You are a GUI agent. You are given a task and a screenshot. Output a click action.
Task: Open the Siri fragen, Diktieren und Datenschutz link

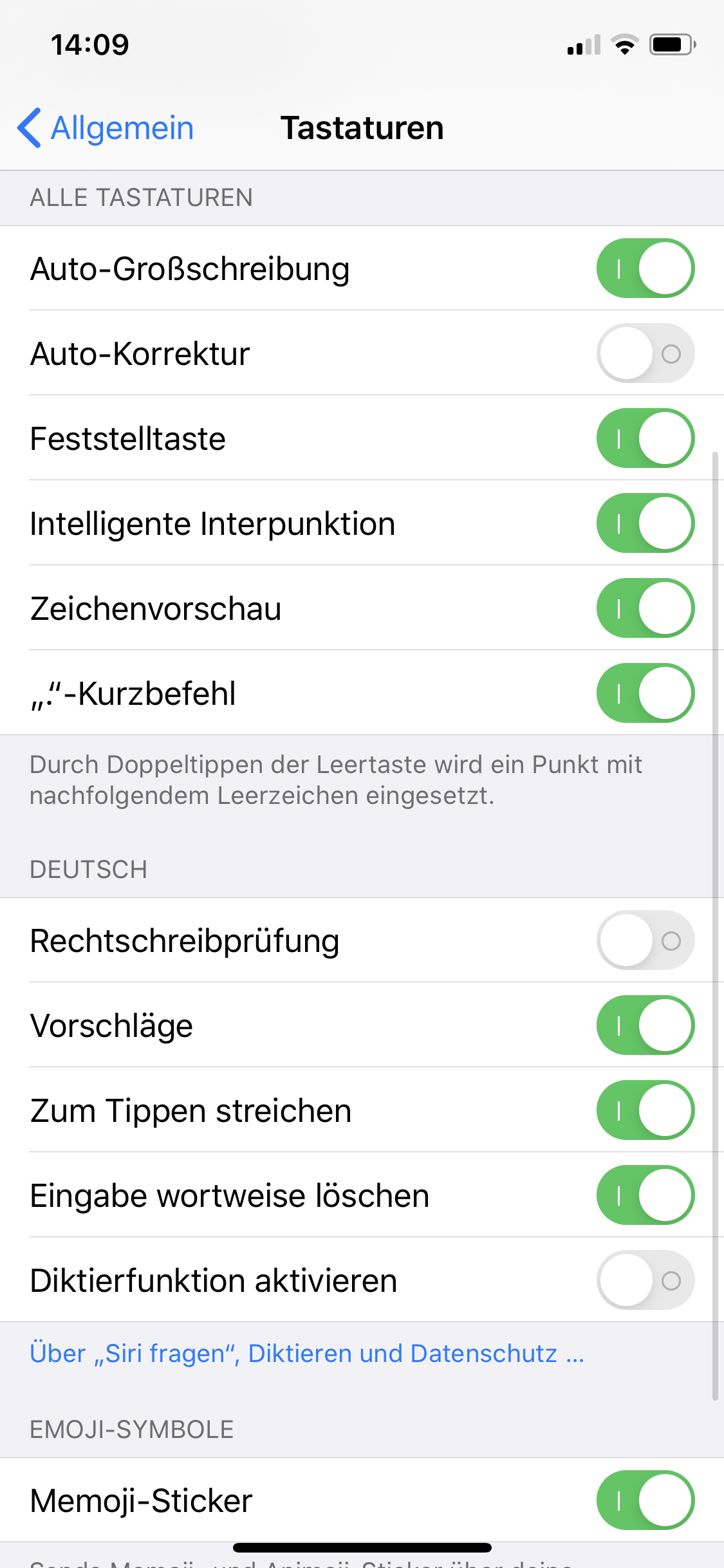coord(306,1354)
